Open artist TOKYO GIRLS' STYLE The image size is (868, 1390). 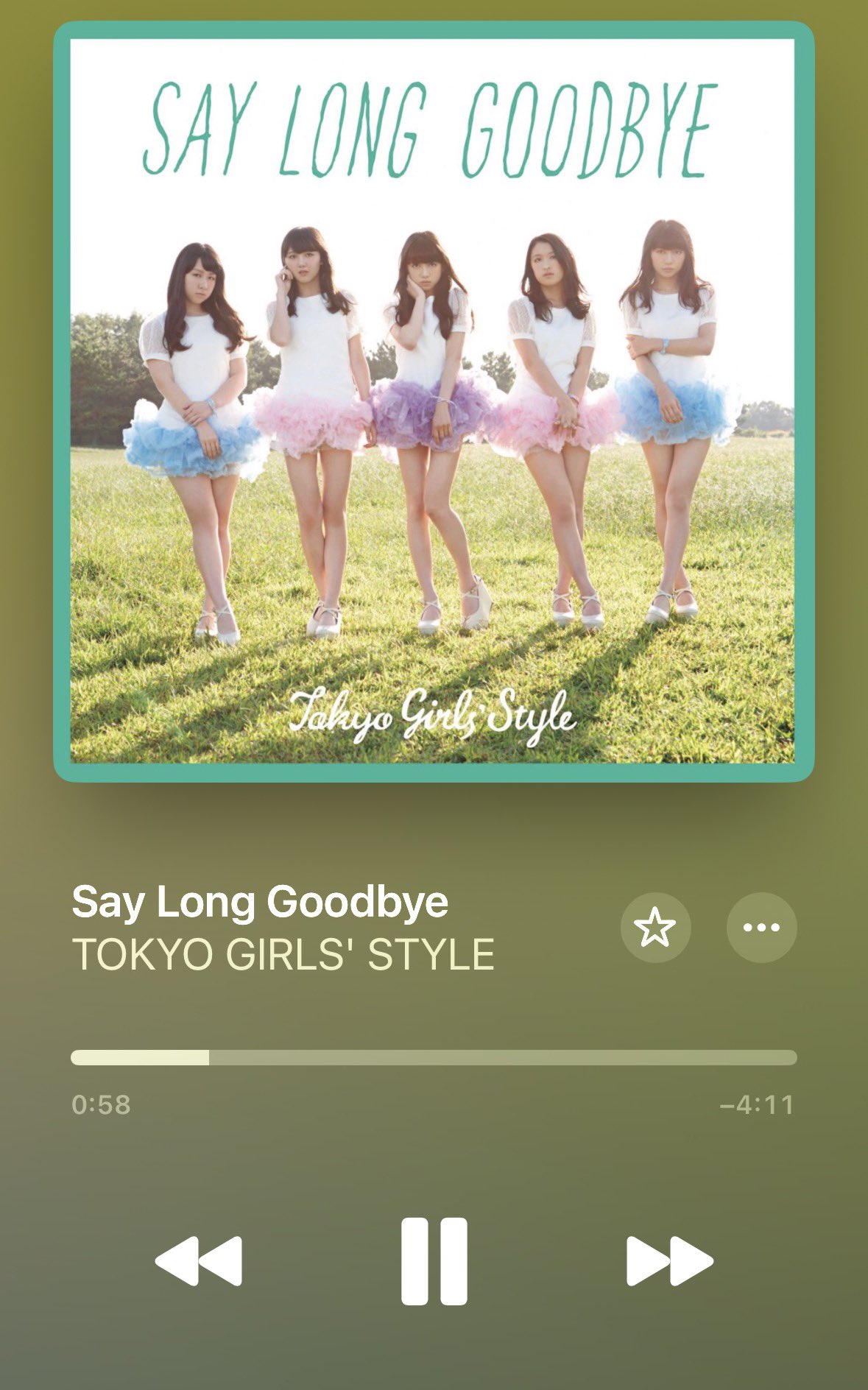[x=283, y=955]
